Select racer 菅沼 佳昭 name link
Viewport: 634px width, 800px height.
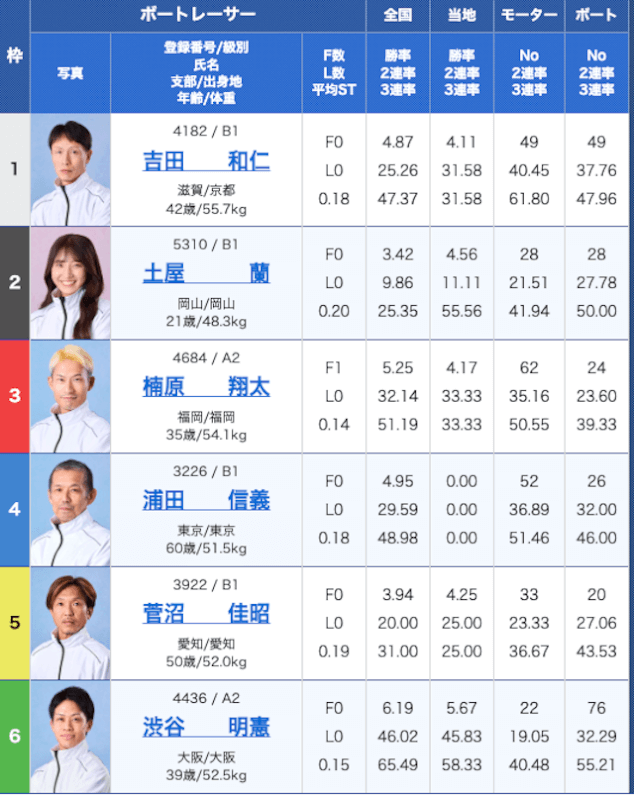click(x=206, y=613)
